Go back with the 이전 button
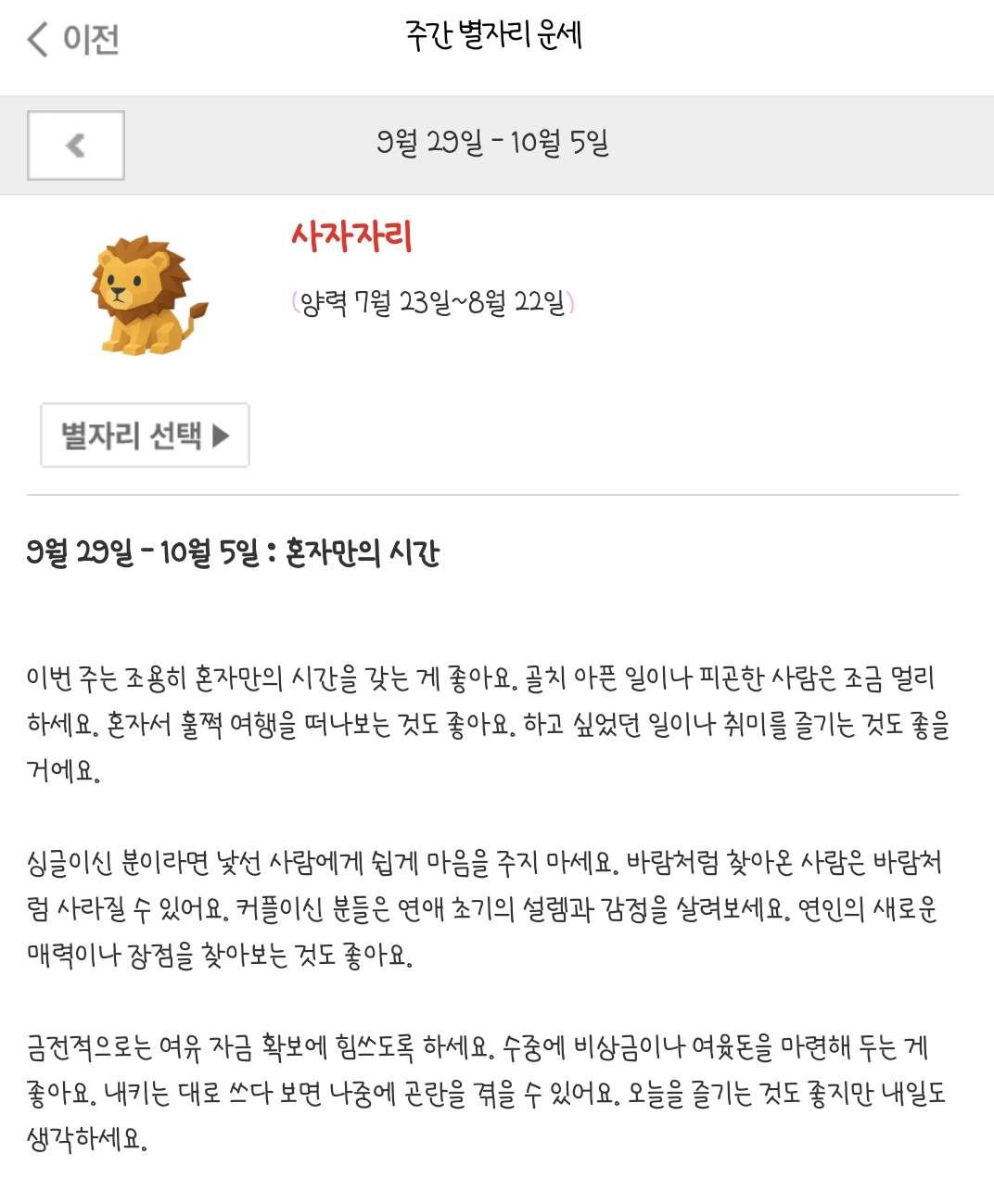 coord(72,39)
